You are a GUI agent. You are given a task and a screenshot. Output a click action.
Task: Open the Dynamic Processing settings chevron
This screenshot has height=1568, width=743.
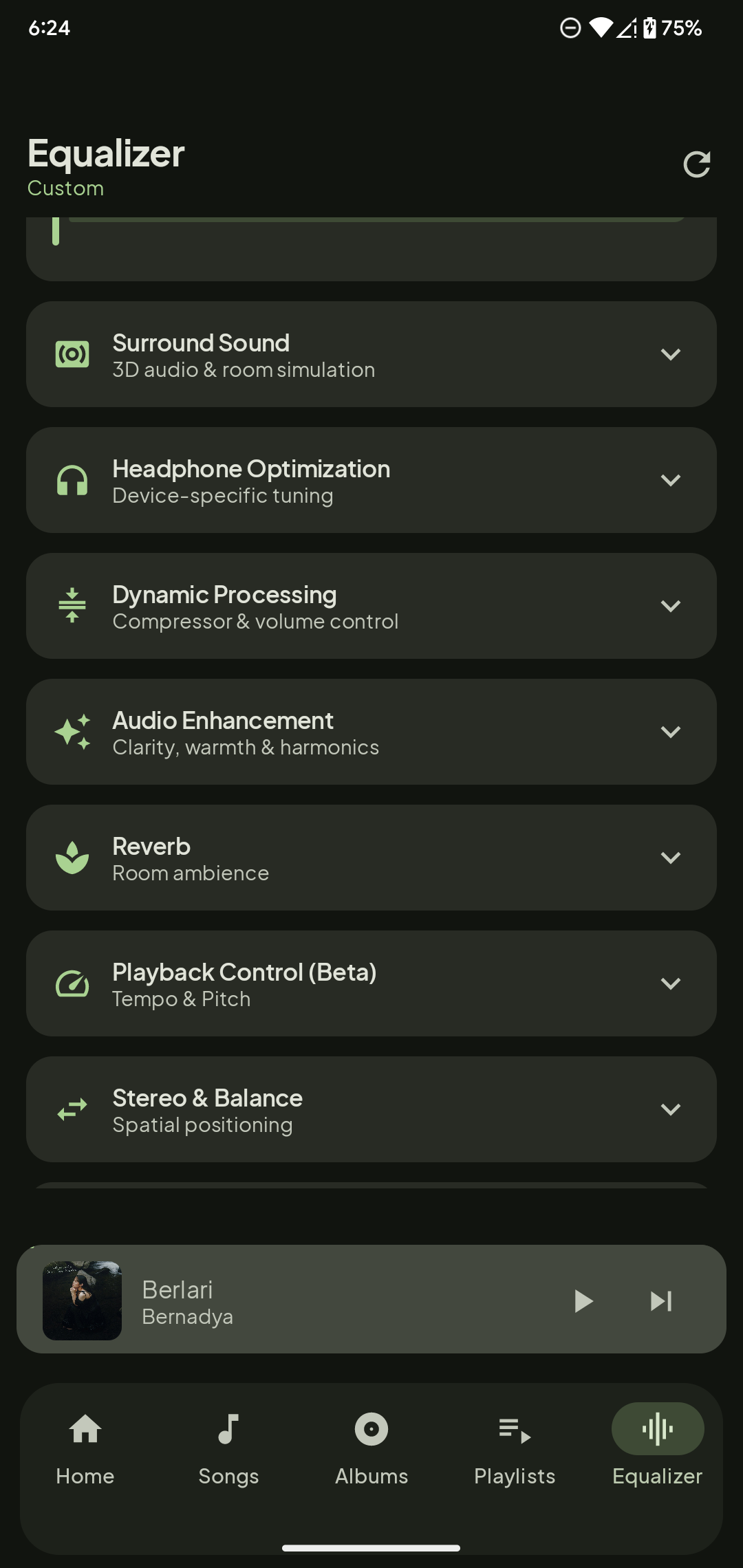(671, 606)
